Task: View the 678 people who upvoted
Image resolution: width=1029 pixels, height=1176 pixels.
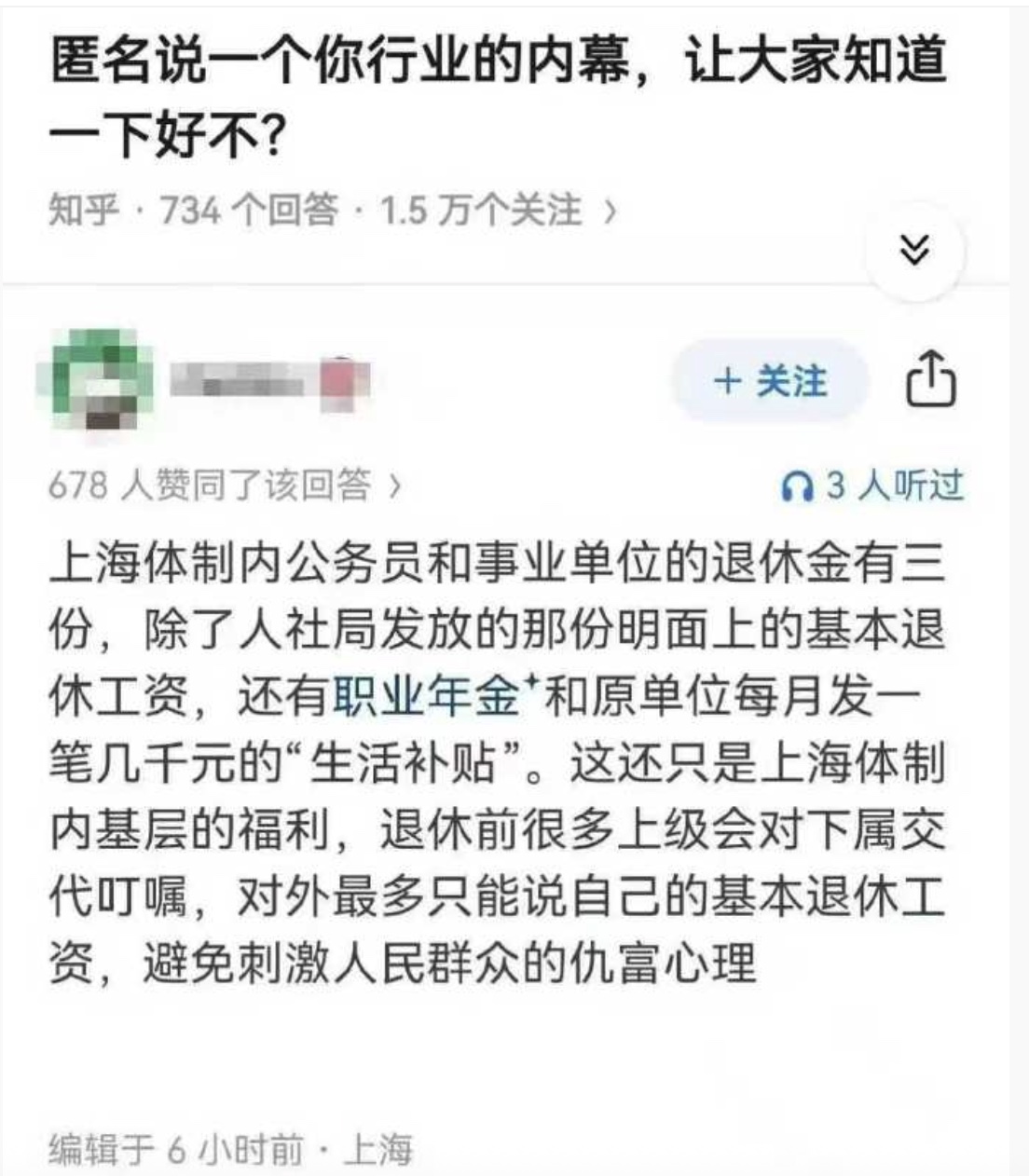Action: (225, 485)
